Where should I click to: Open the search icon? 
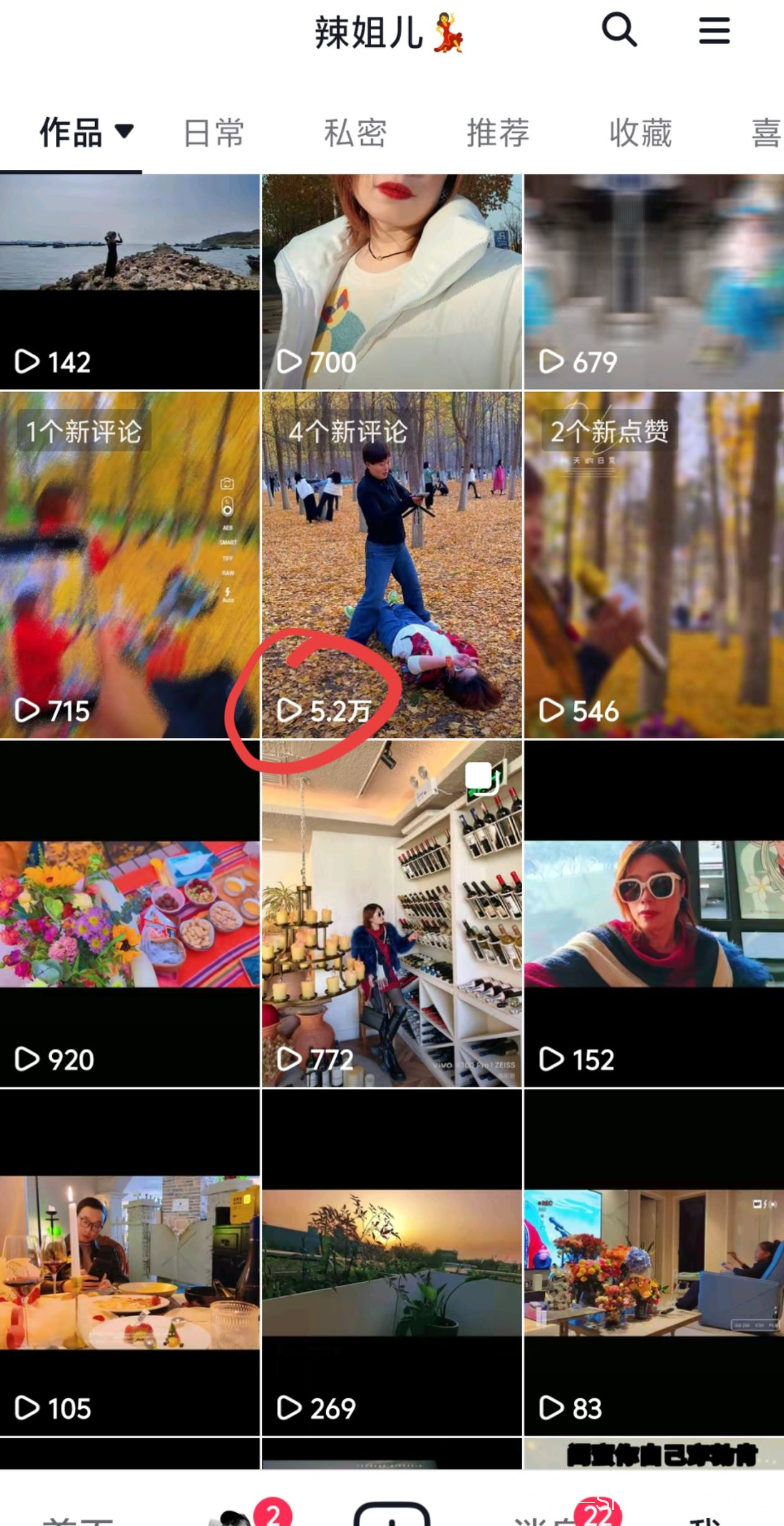(x=619, y=30)
